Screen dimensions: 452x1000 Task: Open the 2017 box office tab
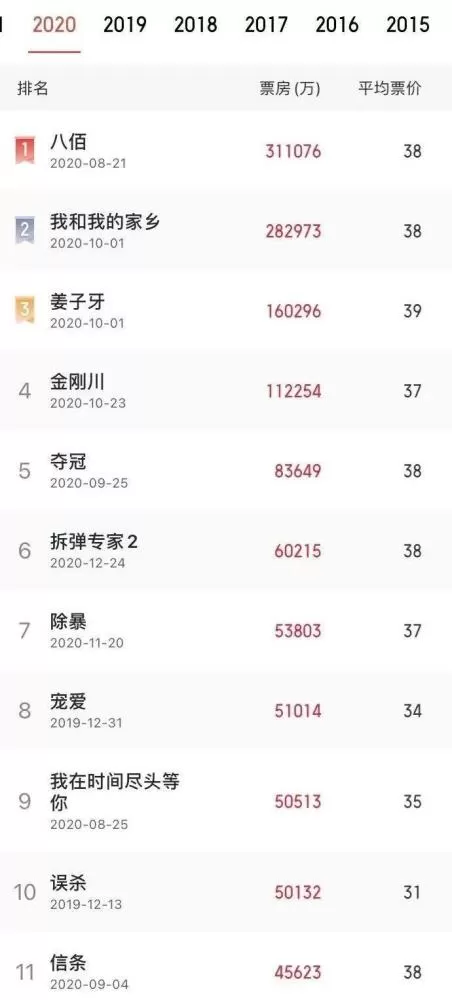tap(266, 25)
